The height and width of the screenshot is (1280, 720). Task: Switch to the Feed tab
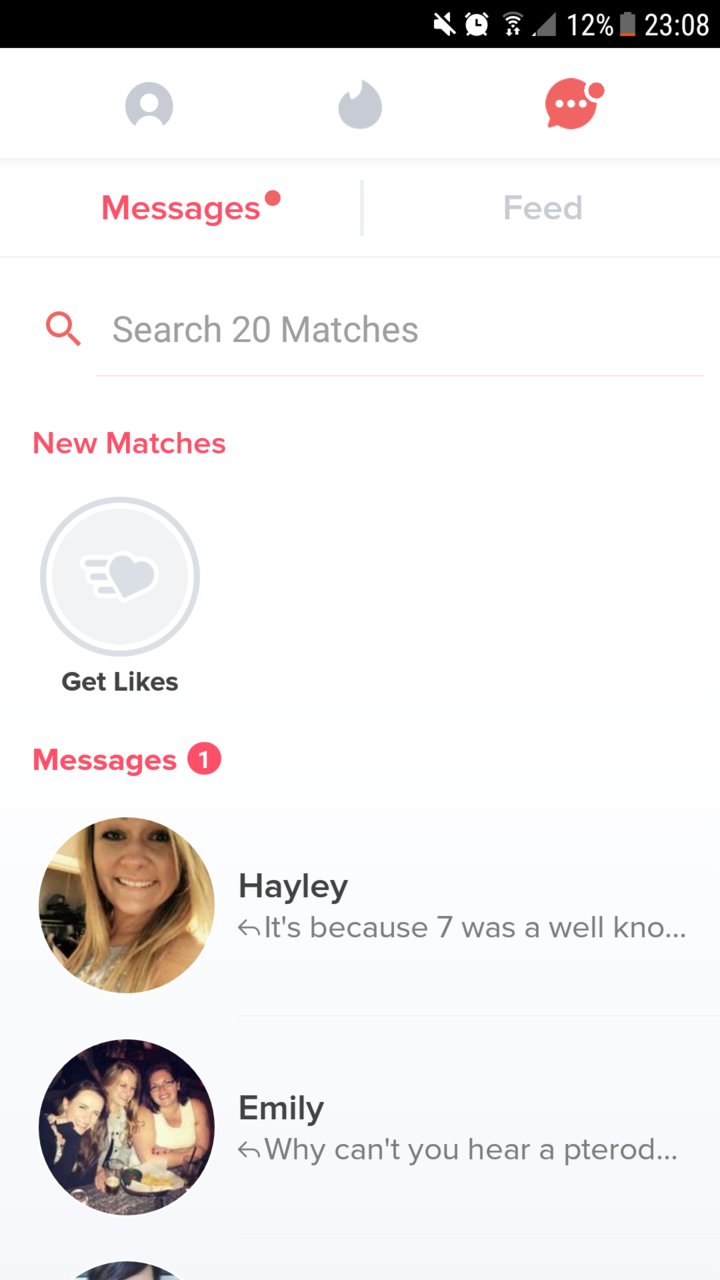(542, 208)
